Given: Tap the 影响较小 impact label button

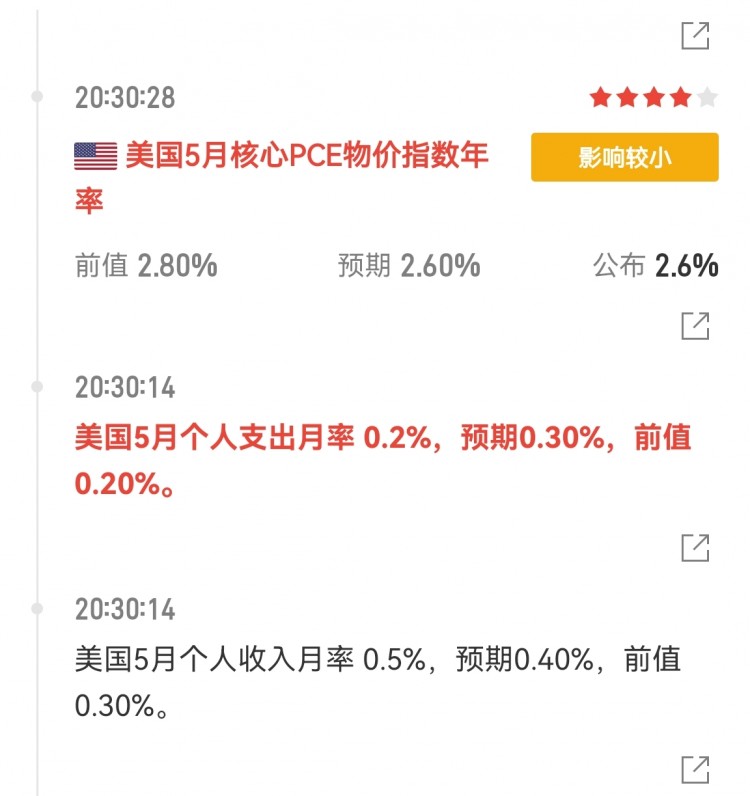Looking at the screenshot, I should click(623, 156).
